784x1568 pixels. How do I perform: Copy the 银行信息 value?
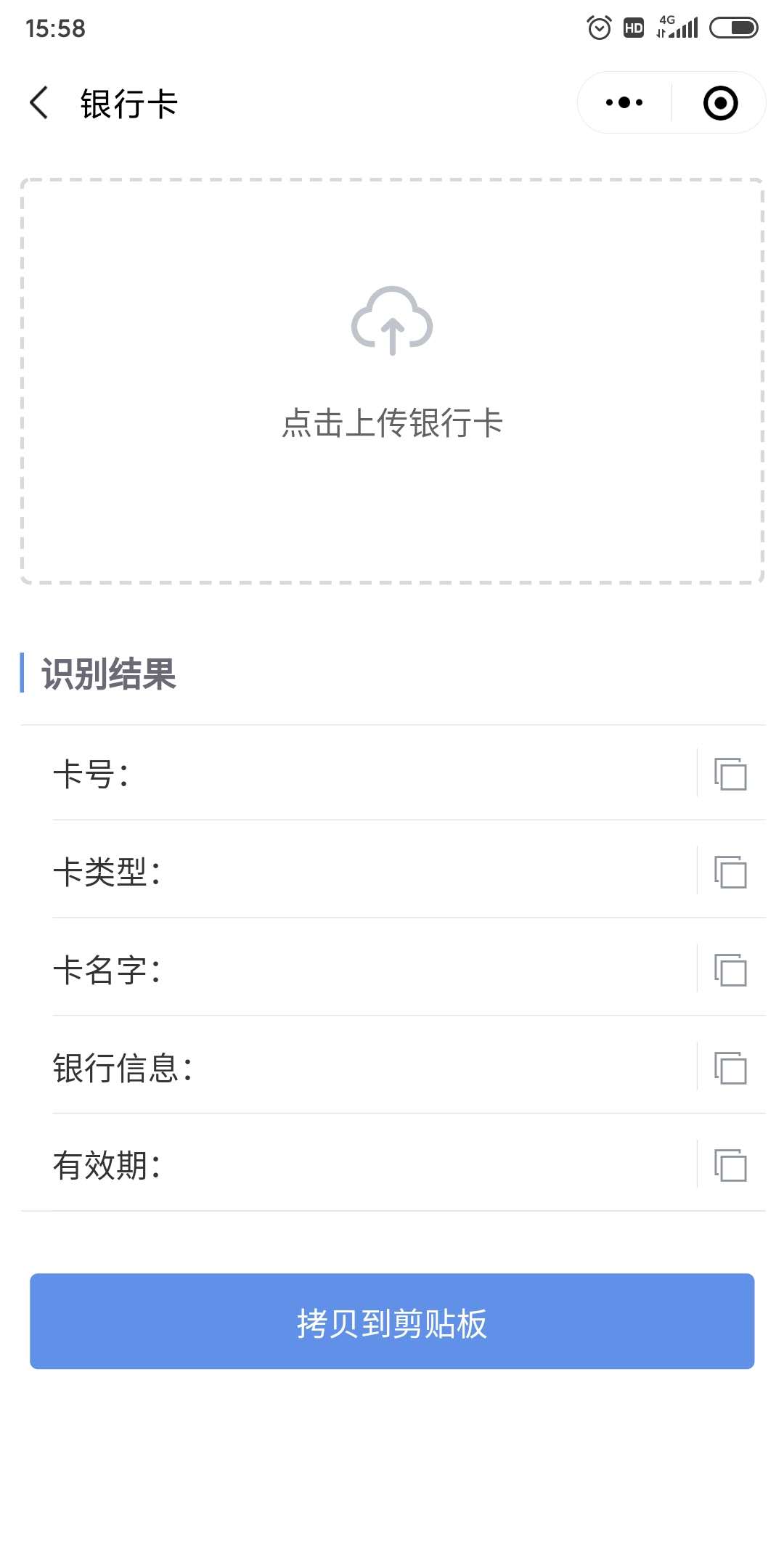pyautogui.click(x=730, y=1068)
